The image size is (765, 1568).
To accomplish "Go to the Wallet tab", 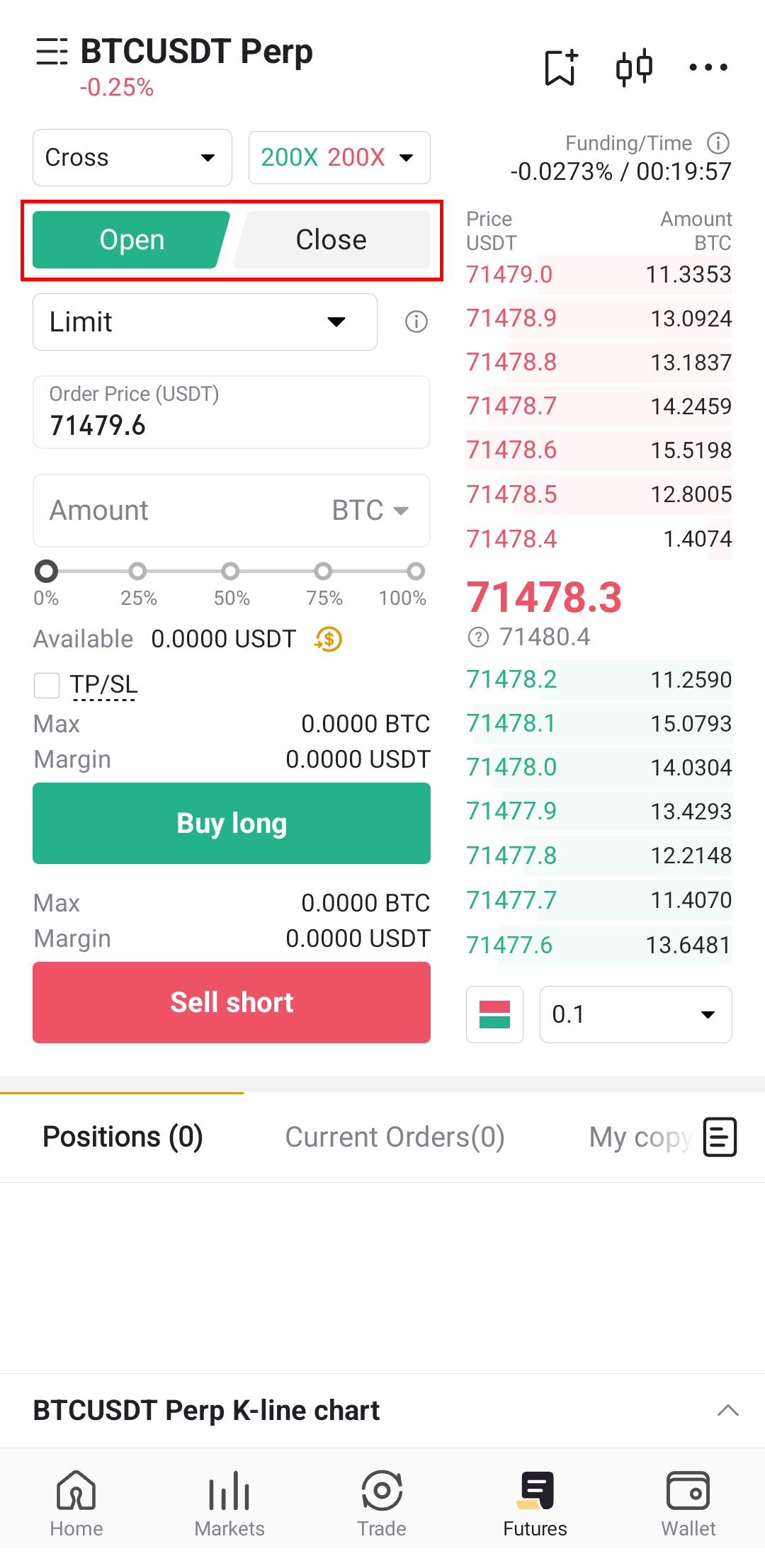I will (688, 1503).
